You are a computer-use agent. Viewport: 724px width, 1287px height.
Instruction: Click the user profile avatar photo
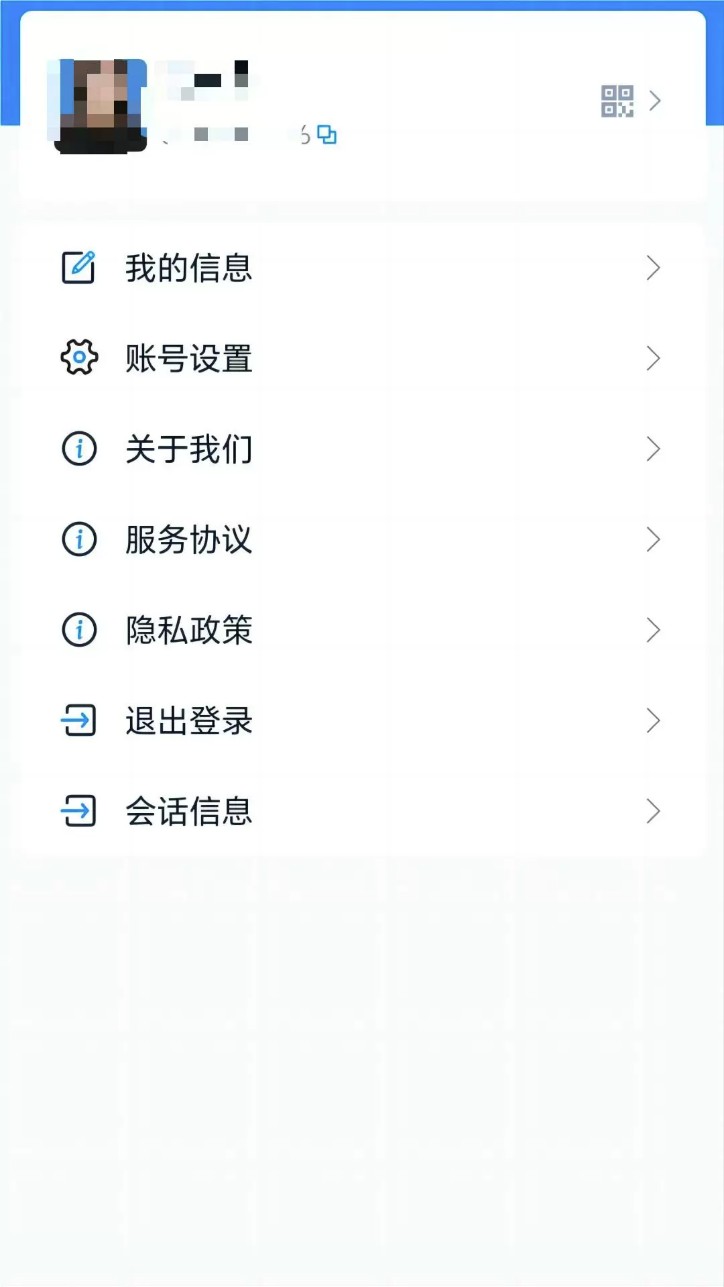pyautogui.click(x=97, y=103)
